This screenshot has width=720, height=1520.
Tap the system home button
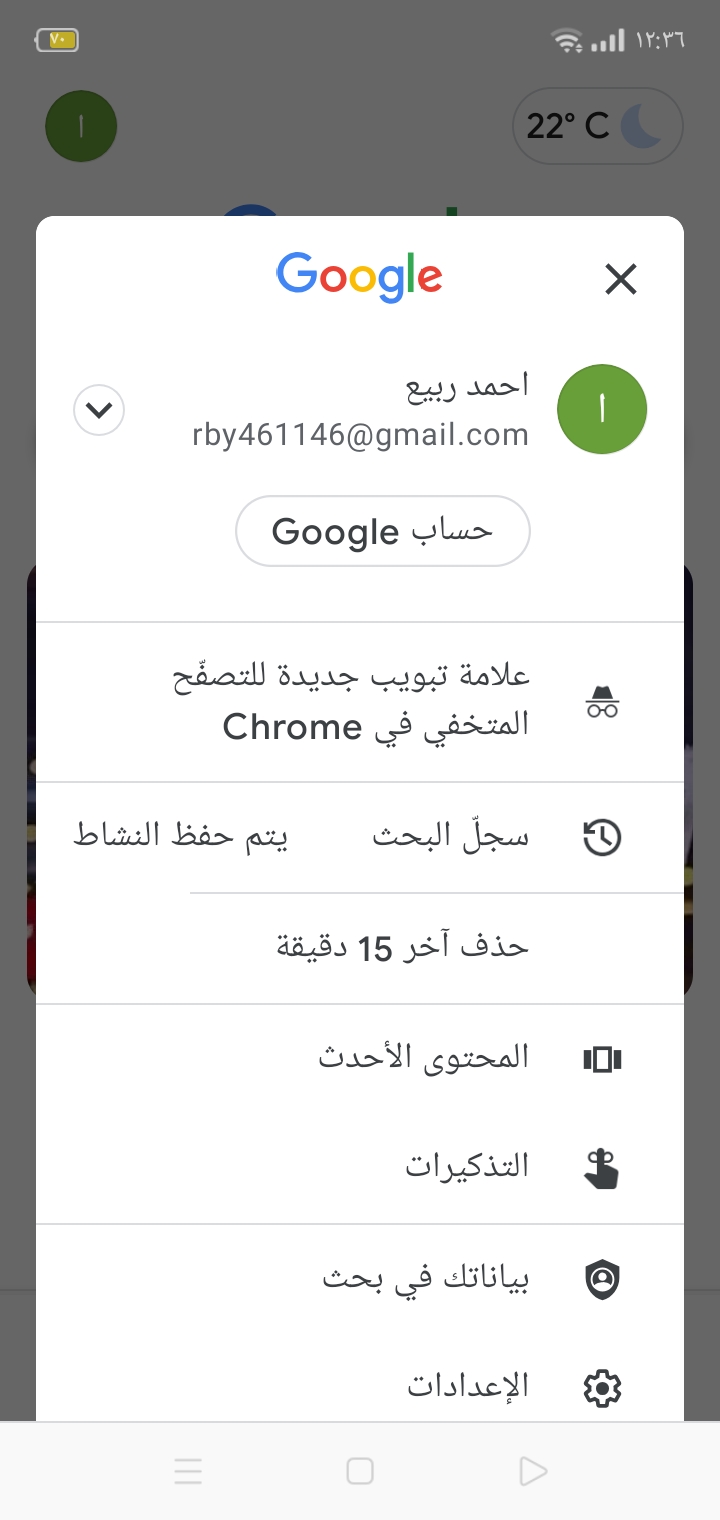[360, 1471]
